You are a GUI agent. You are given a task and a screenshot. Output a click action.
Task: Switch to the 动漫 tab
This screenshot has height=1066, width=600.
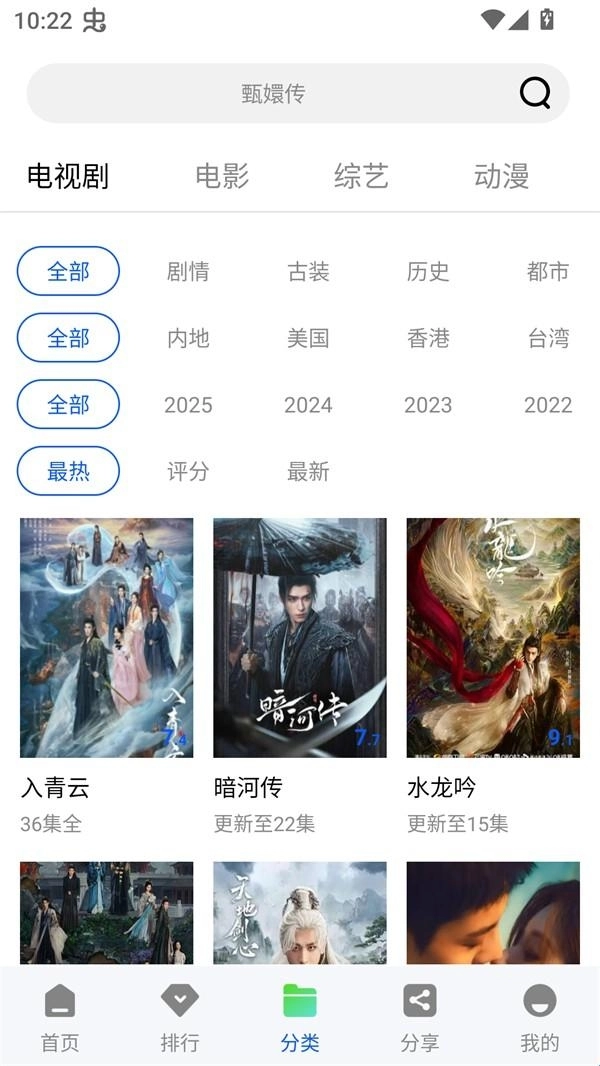coord(501,176)
